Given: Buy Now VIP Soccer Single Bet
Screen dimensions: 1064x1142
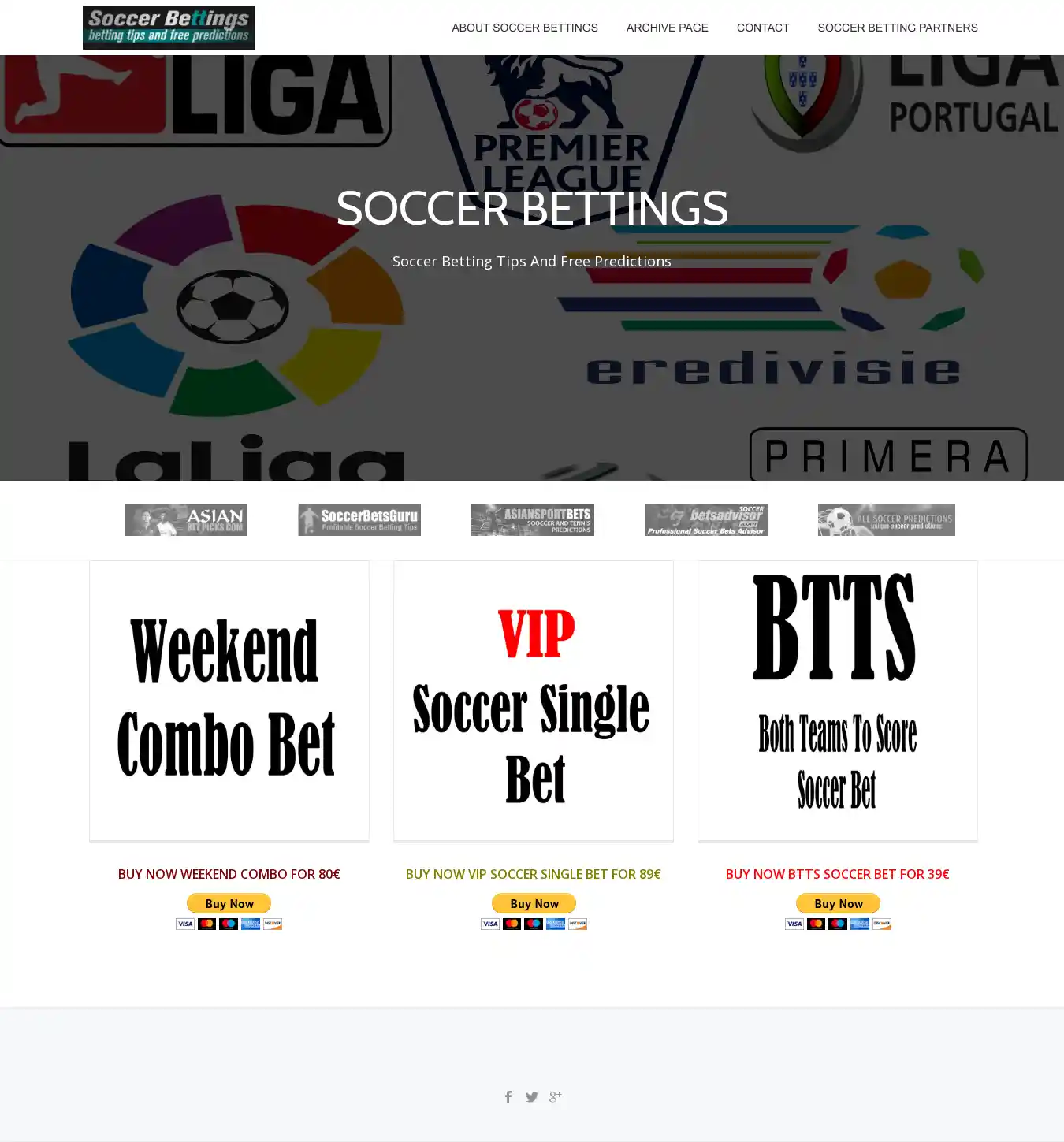Looking at the screenshot, I should [x=534, y=903].
